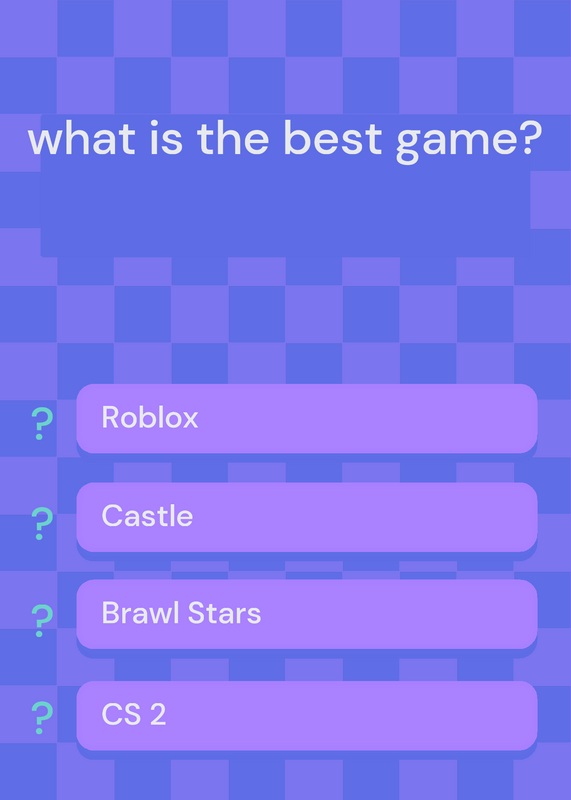Answer with CS 2

coord(307,715)
